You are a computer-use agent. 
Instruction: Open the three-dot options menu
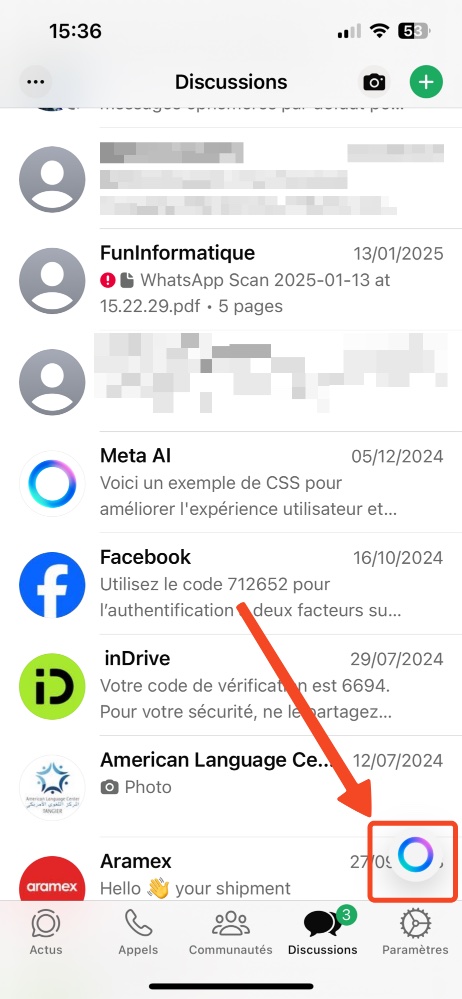point(36,82)
